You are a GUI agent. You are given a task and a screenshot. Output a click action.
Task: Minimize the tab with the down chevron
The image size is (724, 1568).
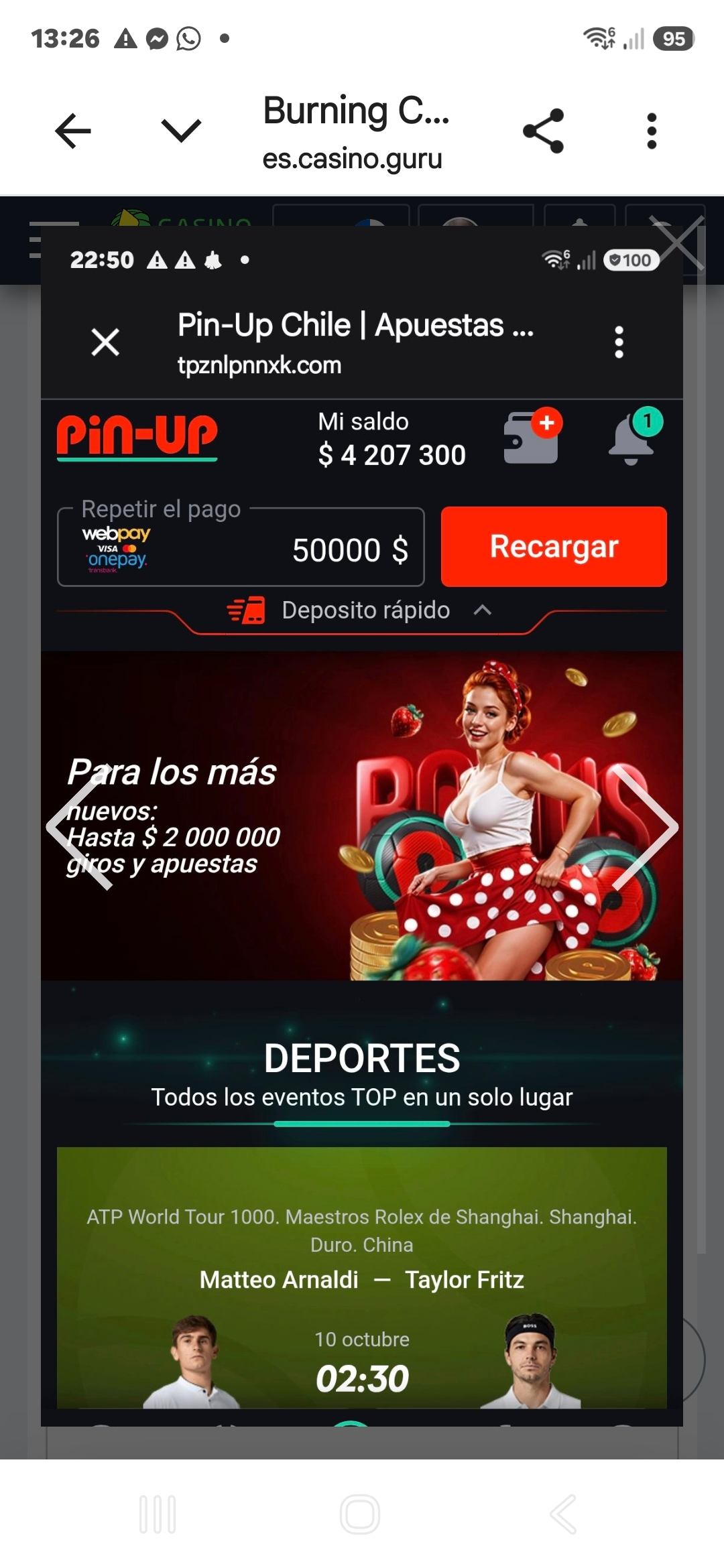[x=181, y=130]
